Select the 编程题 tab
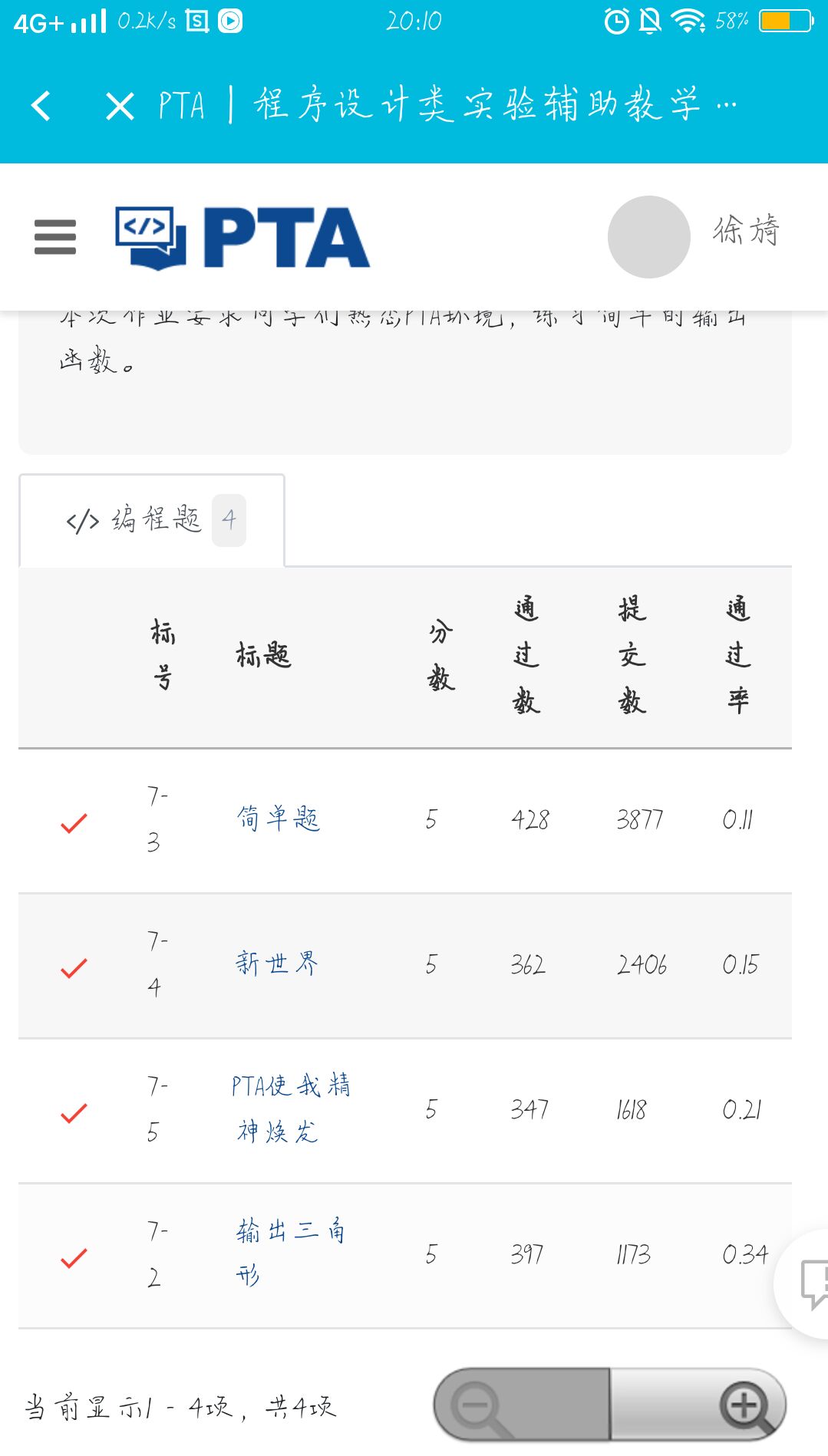828x1456 pixels. 153,520
